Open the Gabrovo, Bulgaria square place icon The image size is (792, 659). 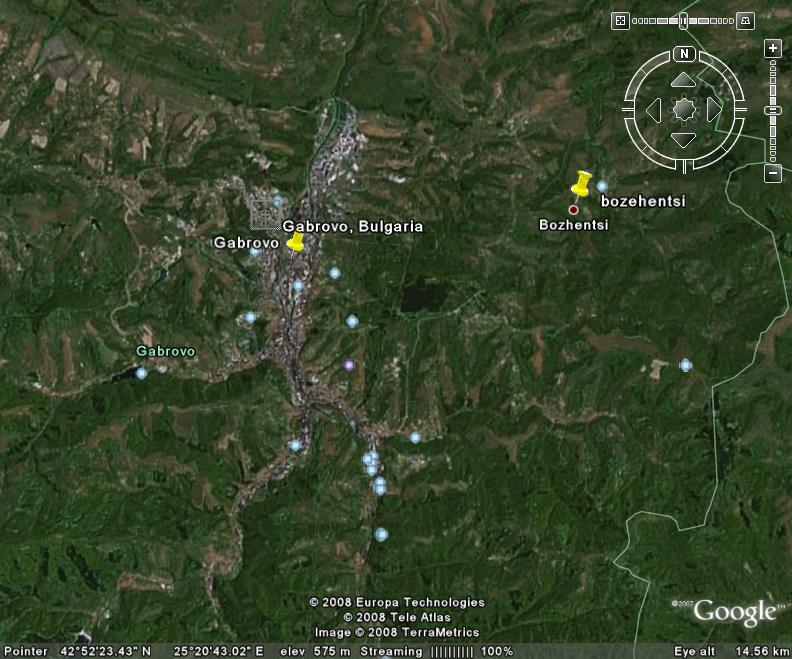tap(264, 212)
